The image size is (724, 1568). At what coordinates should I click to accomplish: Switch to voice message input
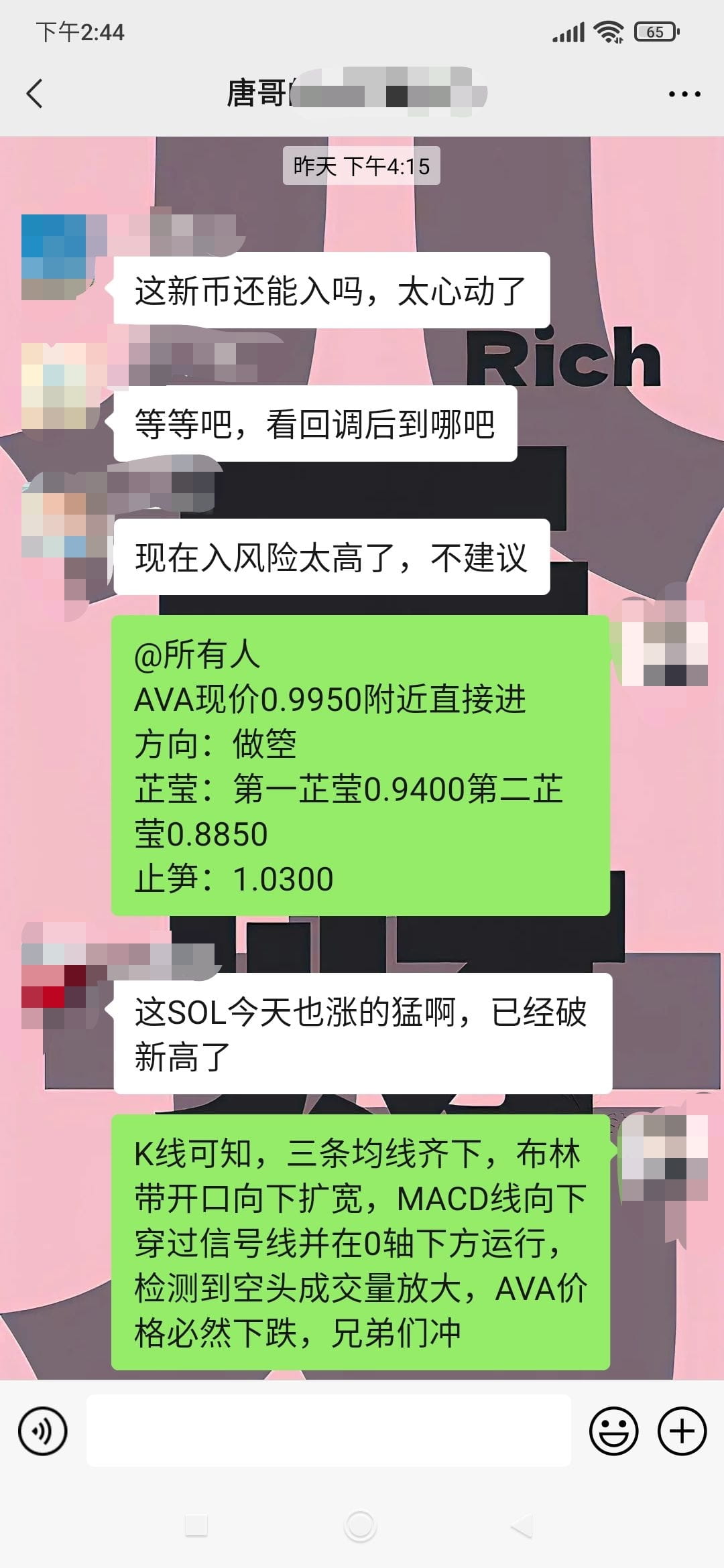(x=43, y=1431)
